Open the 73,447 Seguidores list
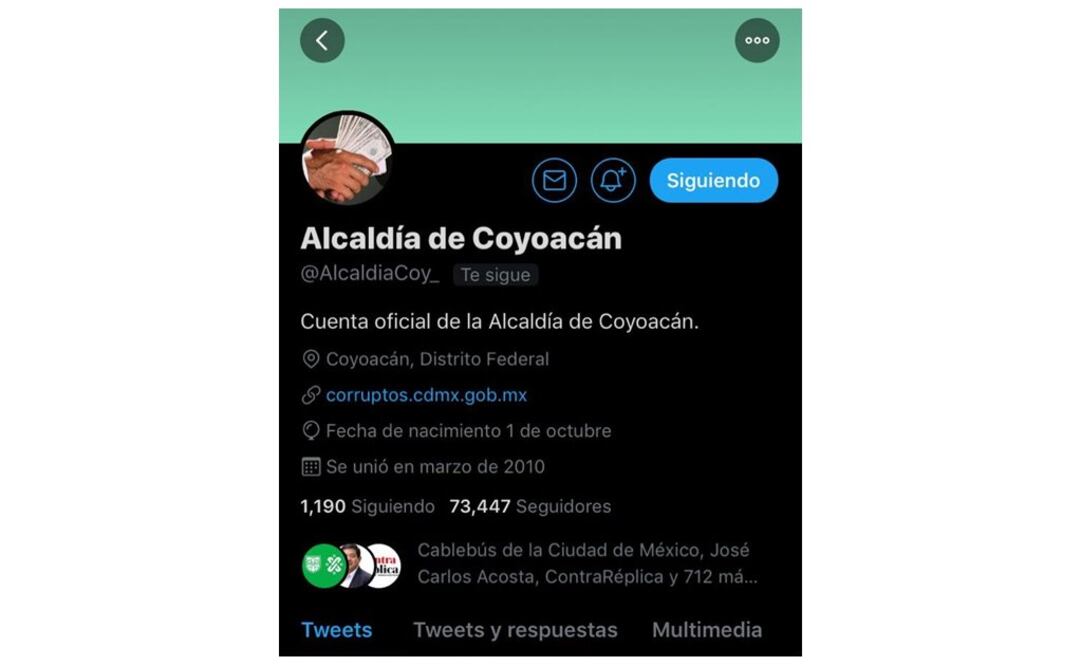 click(x=530, y=507)
